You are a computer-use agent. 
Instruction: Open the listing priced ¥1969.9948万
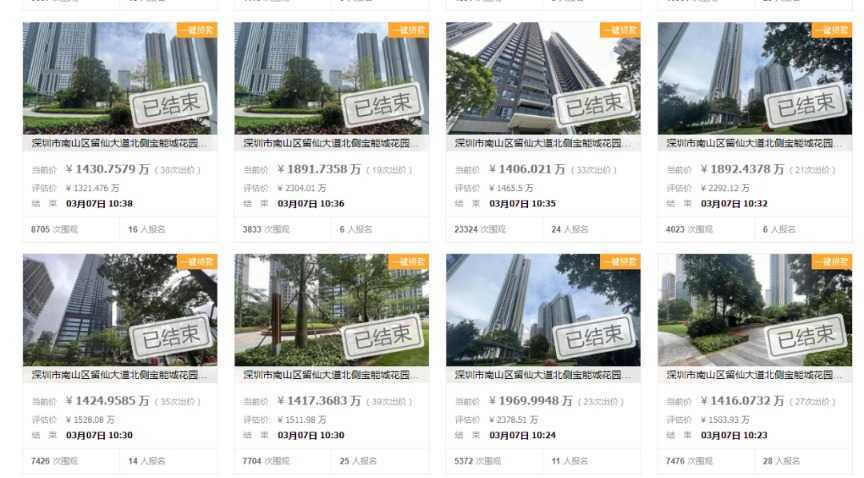543,375
